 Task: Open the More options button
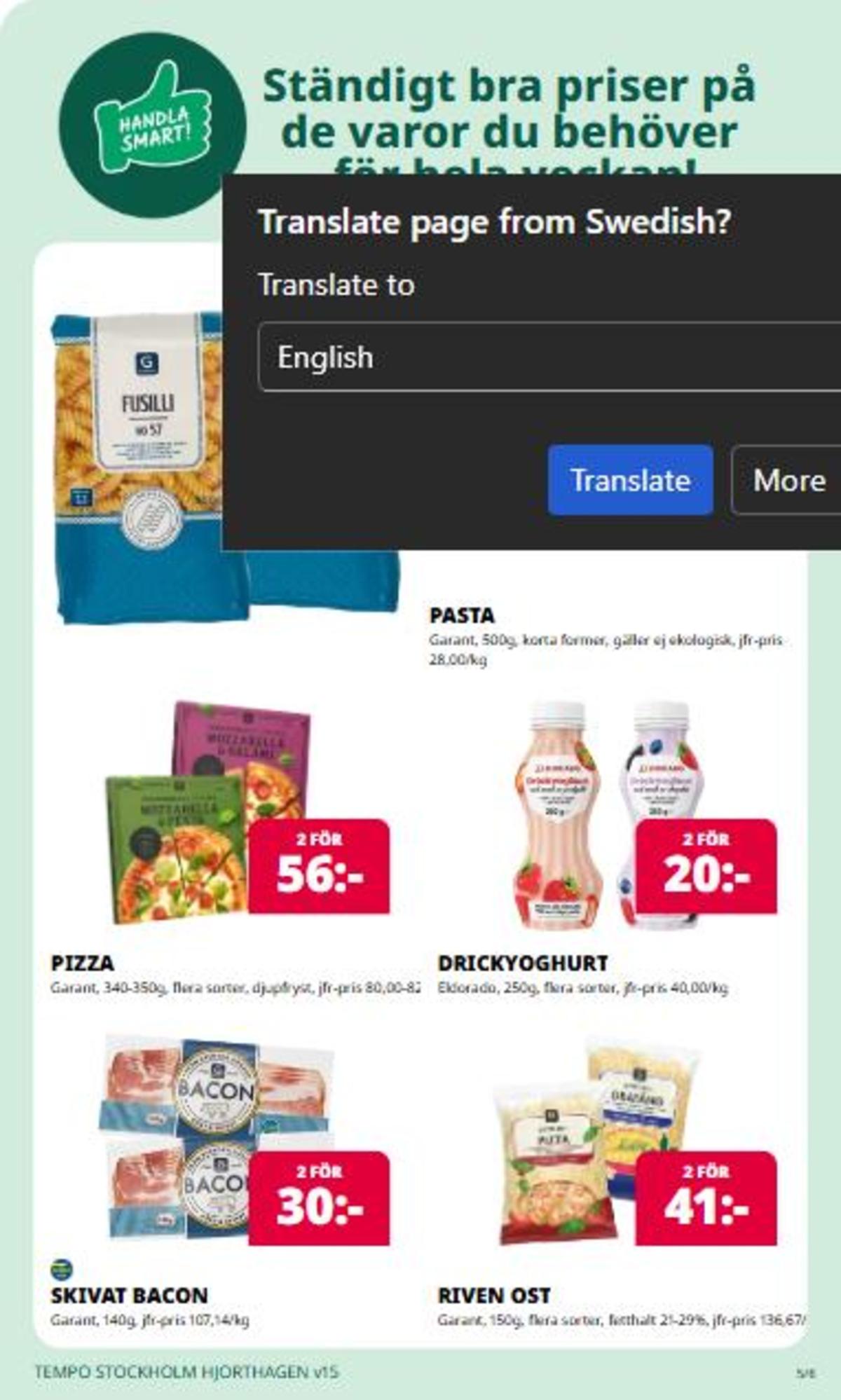point(788,481)
